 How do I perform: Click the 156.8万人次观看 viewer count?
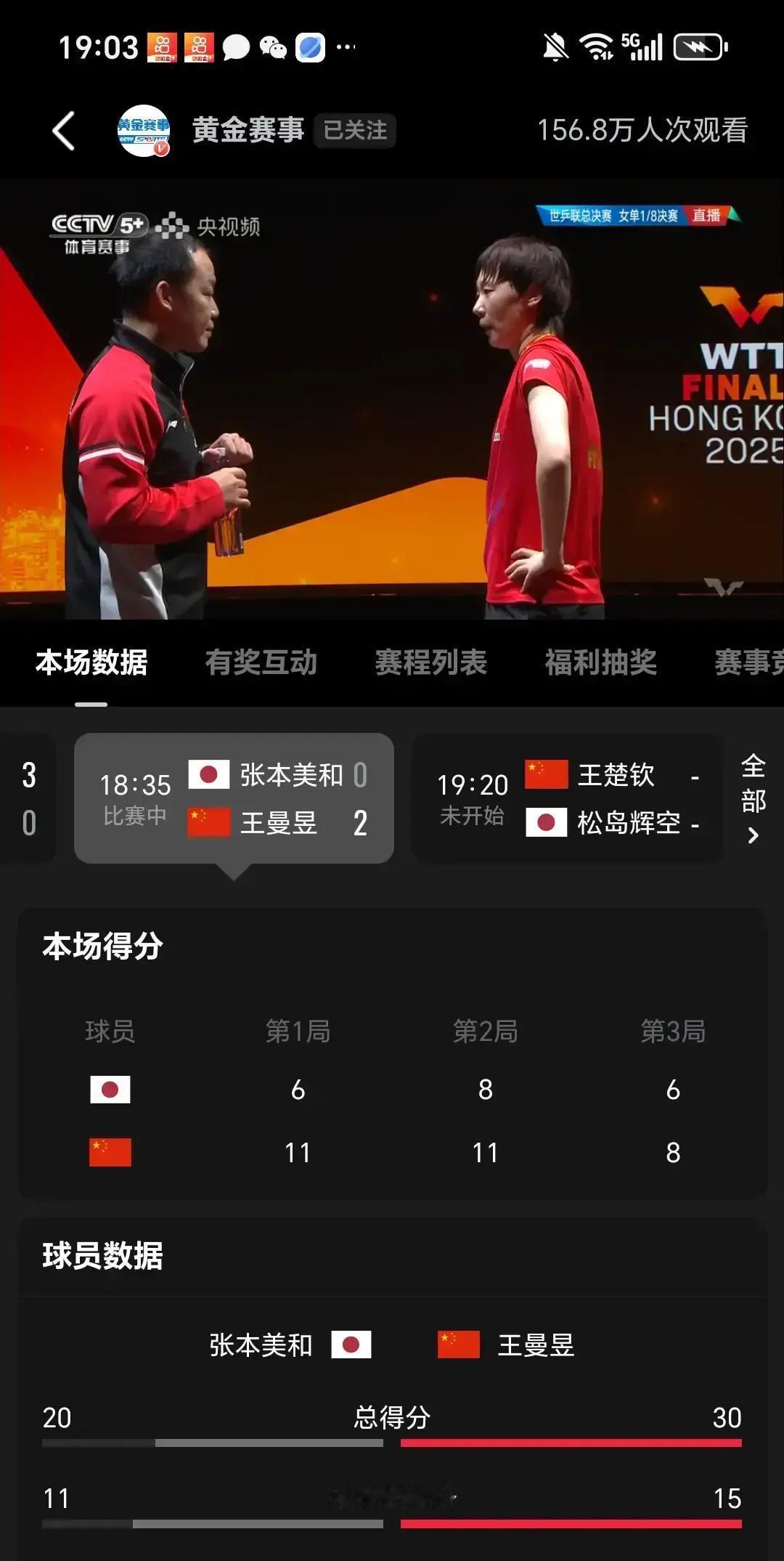pyautogui.click(x=644, y=131)
